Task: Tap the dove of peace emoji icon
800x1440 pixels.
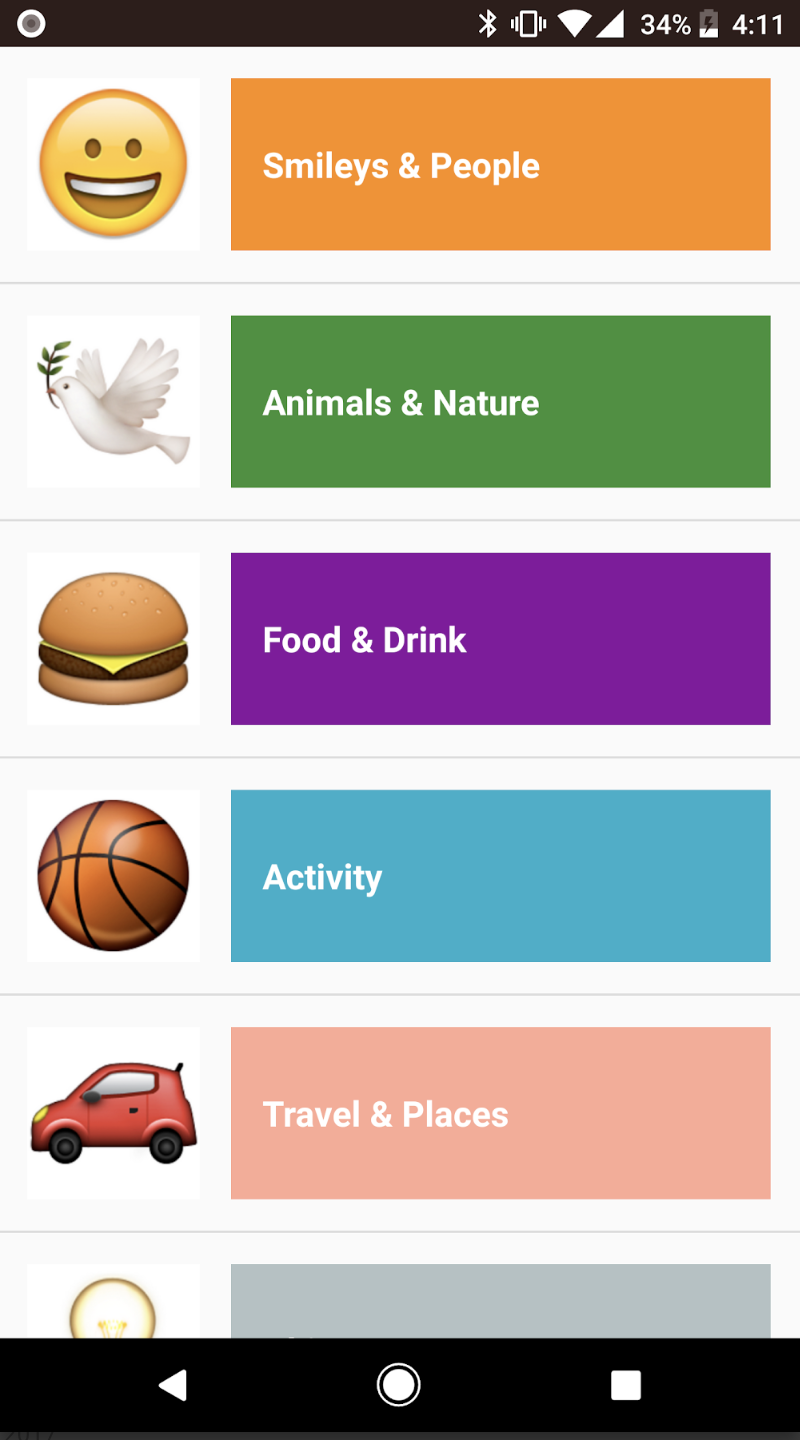Action: tap(113, 400)
